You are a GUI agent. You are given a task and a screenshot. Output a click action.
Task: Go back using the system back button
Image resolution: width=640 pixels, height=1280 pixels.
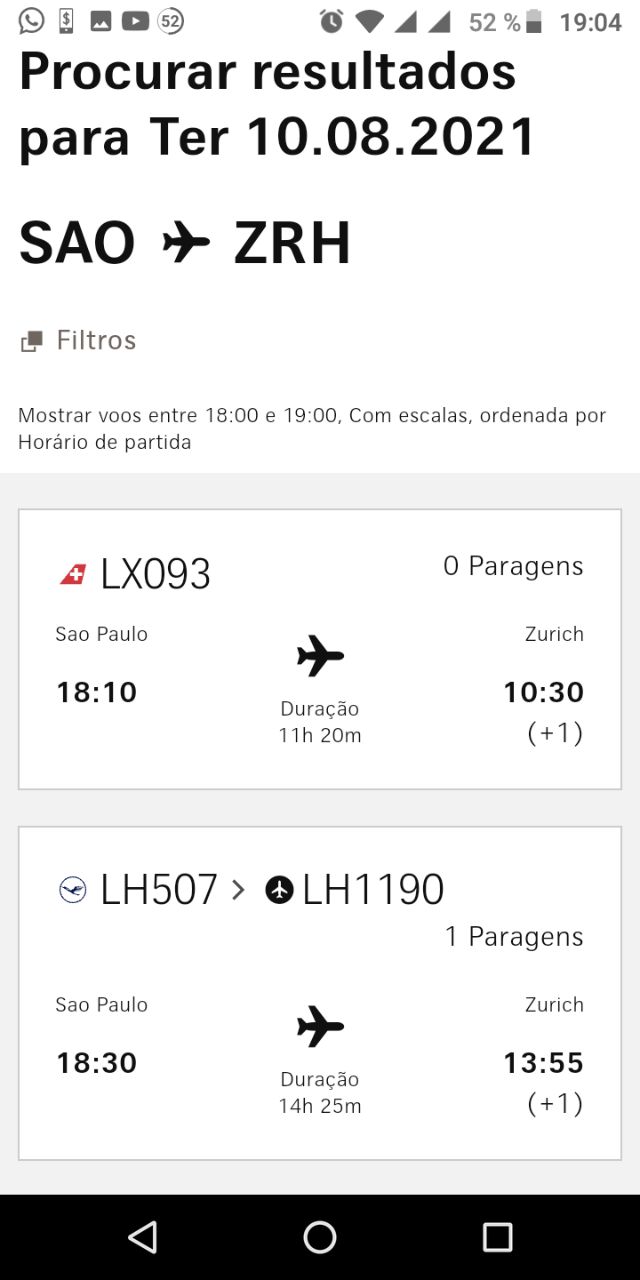point(143,1237)
